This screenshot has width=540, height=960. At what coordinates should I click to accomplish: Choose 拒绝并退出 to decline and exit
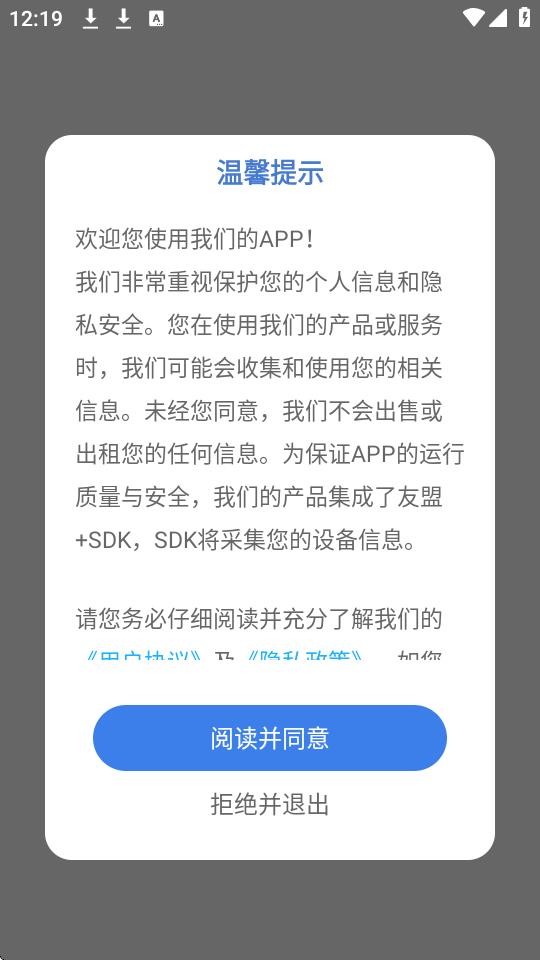pos(270,804)
